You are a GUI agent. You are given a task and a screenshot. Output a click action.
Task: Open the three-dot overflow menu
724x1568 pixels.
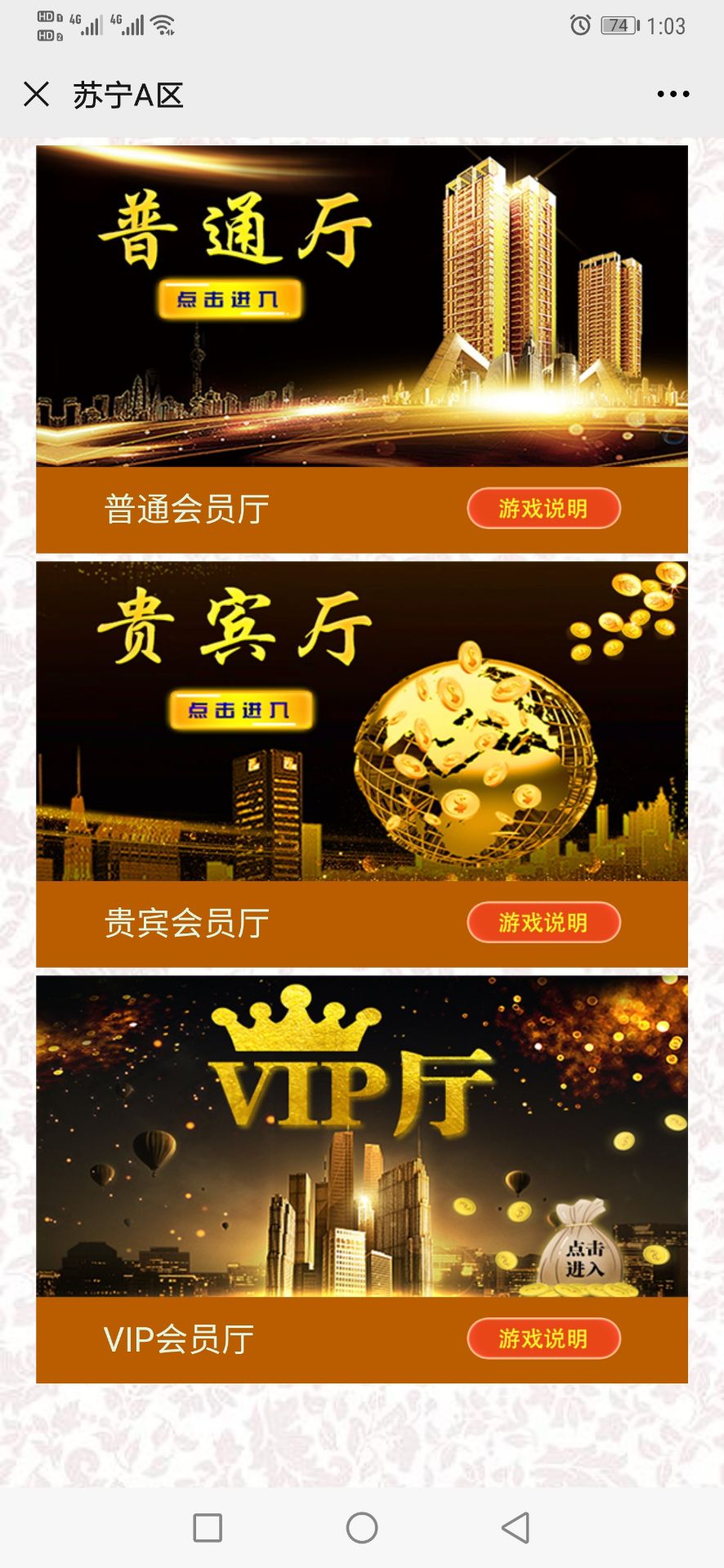coord(673,95)
